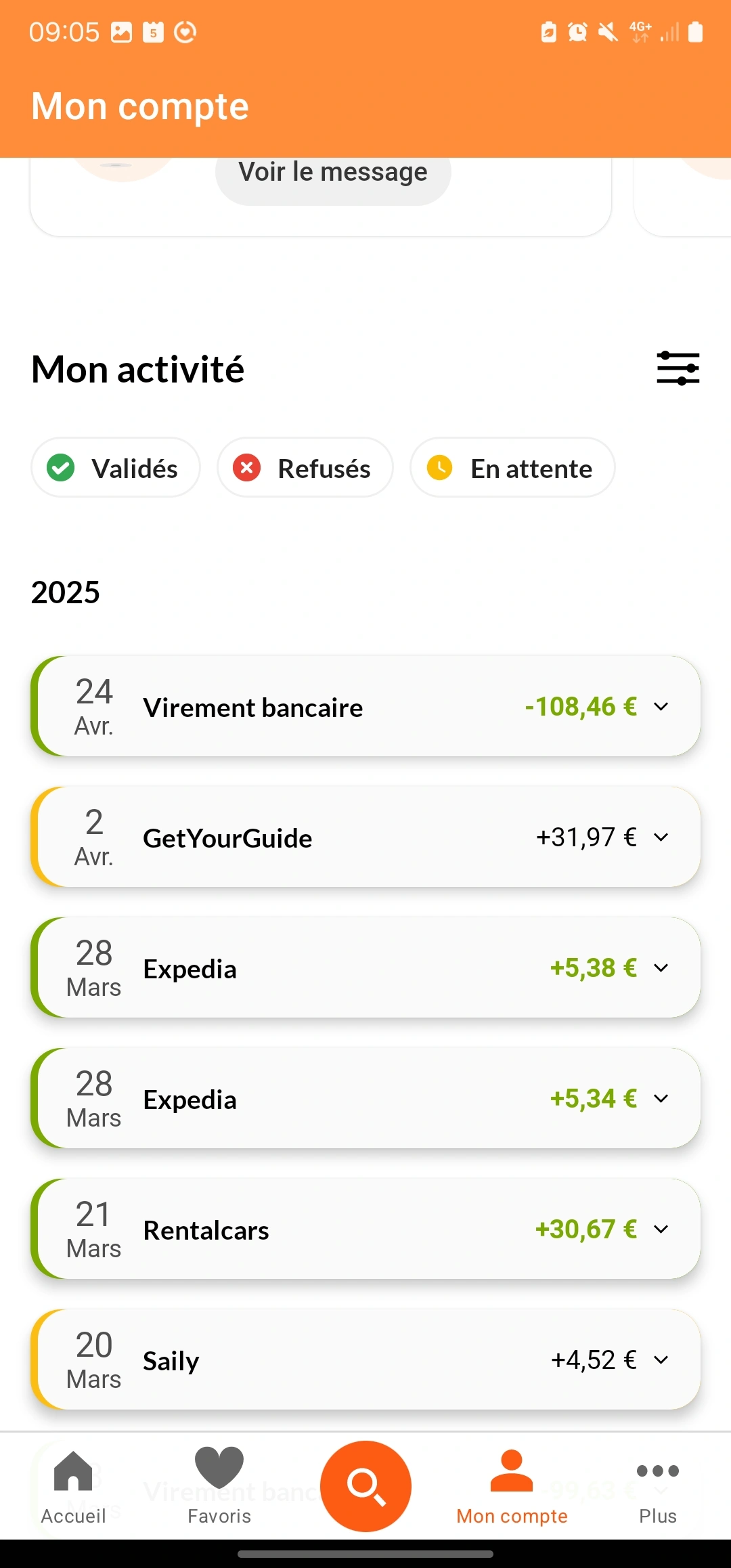Select the Mon compte tab

[x=512, y=1487]
